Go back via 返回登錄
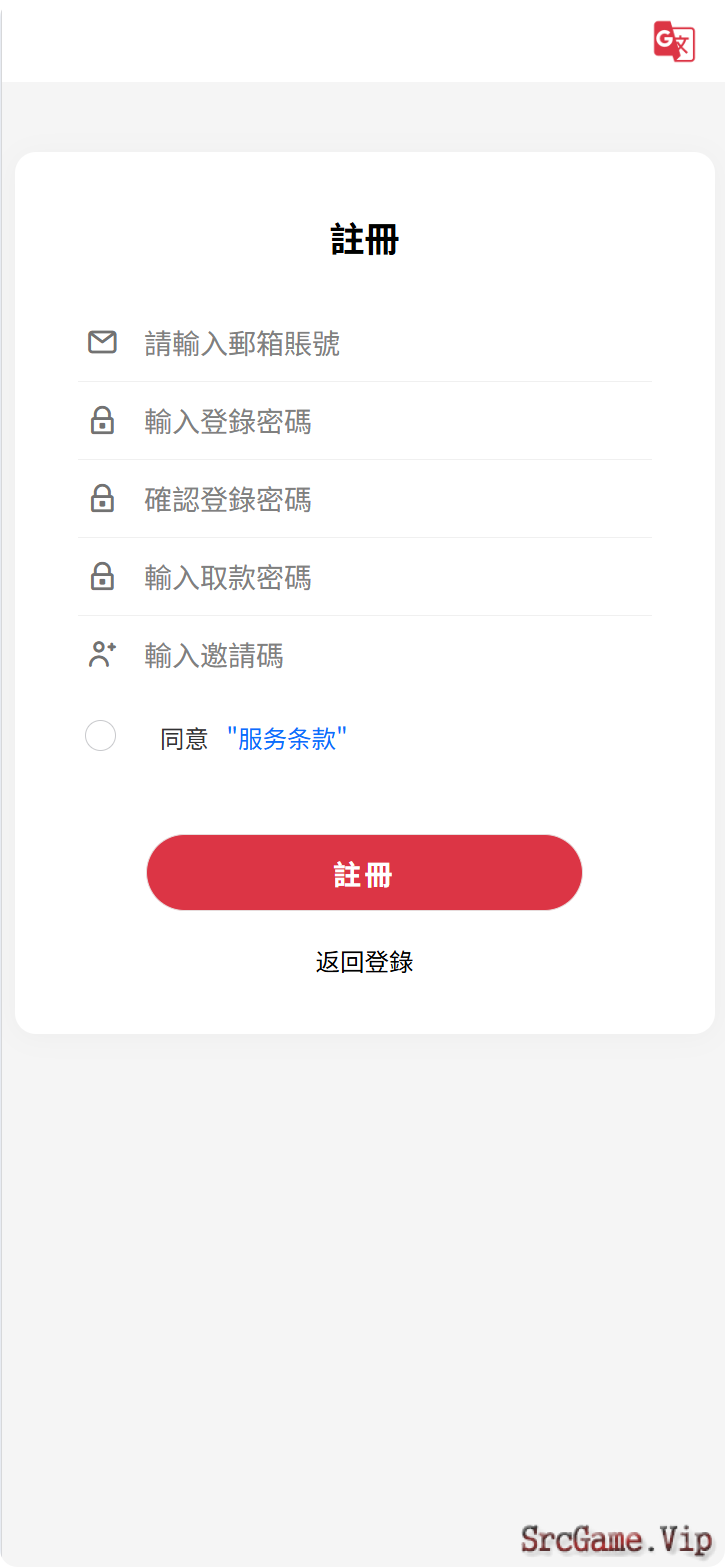Screen dimensions: 725x1567 (x=364, y=962)
